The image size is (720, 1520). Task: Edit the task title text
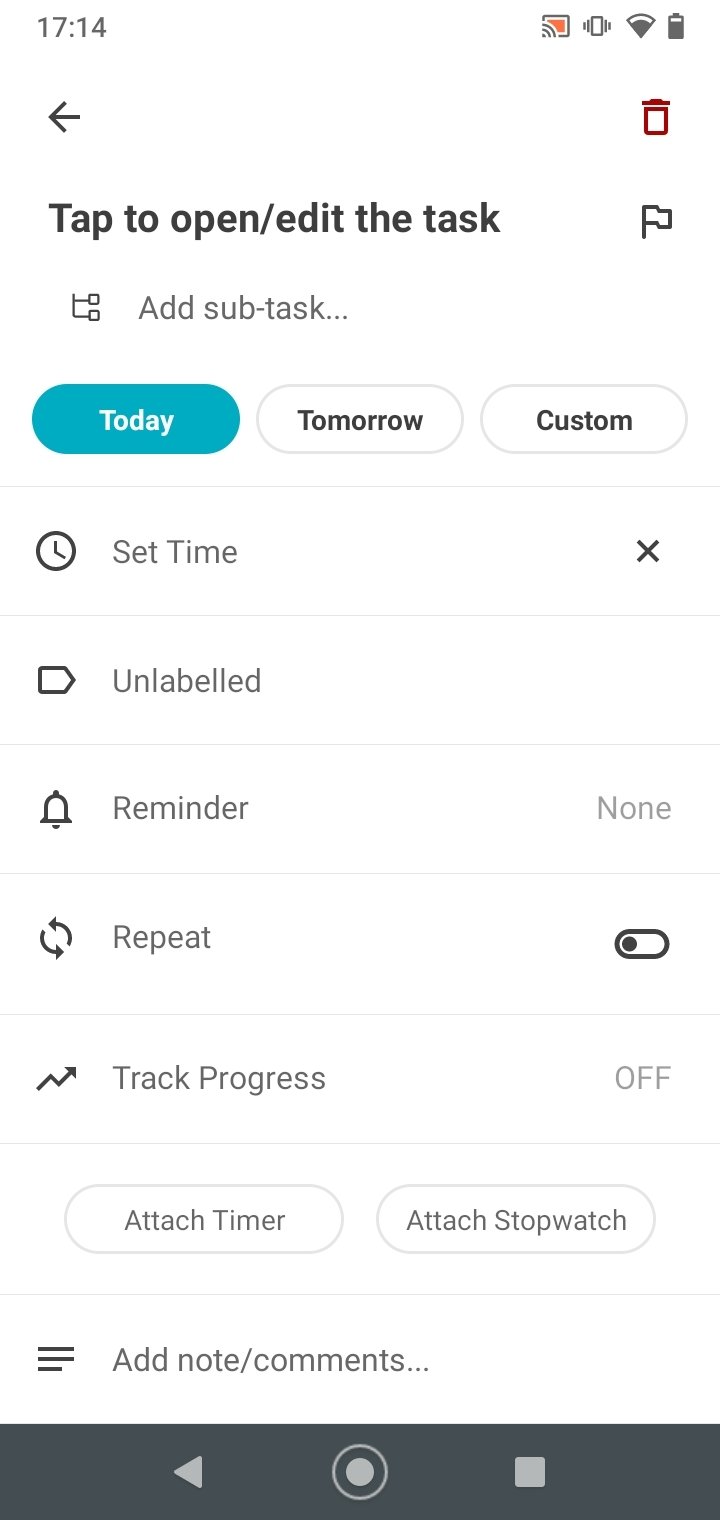pos(274,219)
